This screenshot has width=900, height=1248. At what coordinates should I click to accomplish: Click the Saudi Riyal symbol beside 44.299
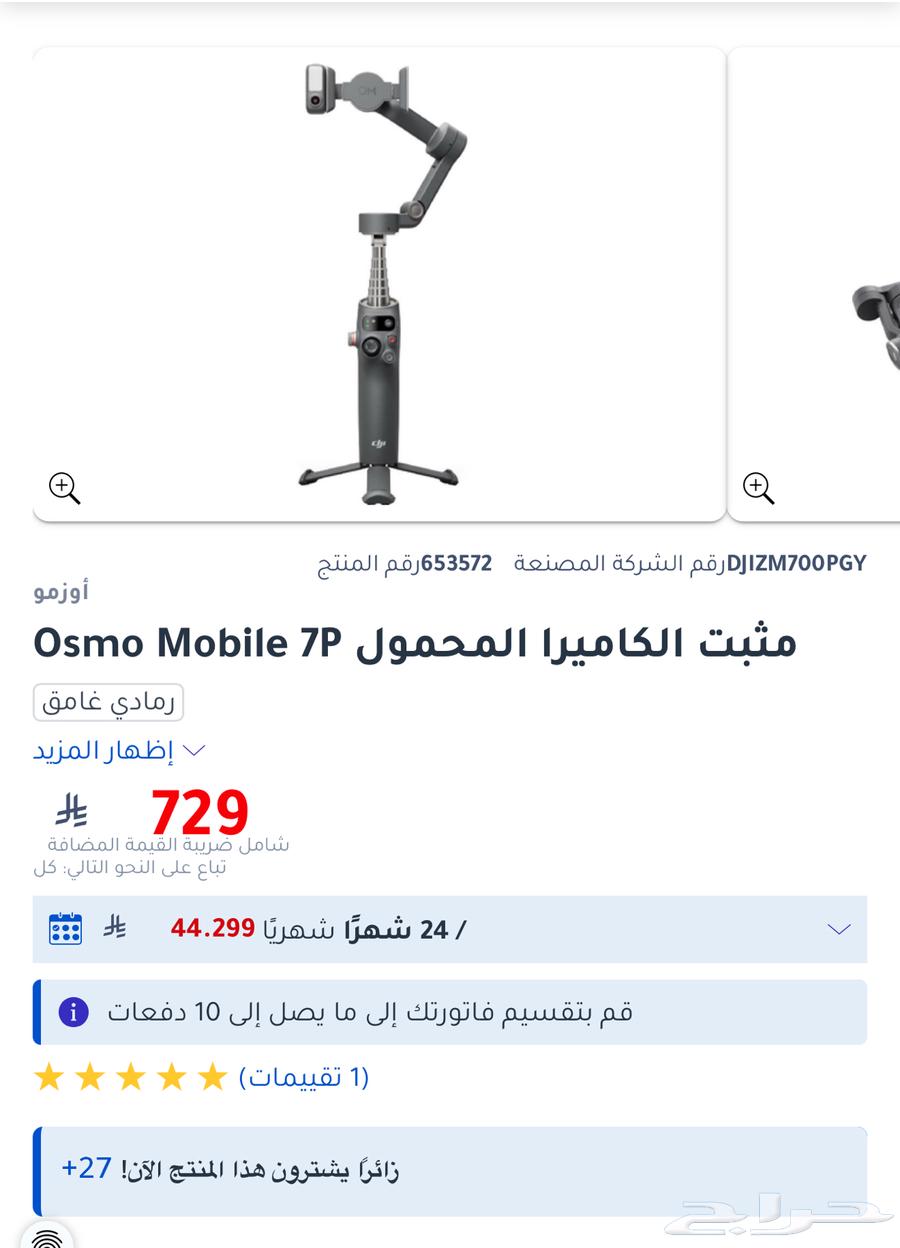point(117,927)
